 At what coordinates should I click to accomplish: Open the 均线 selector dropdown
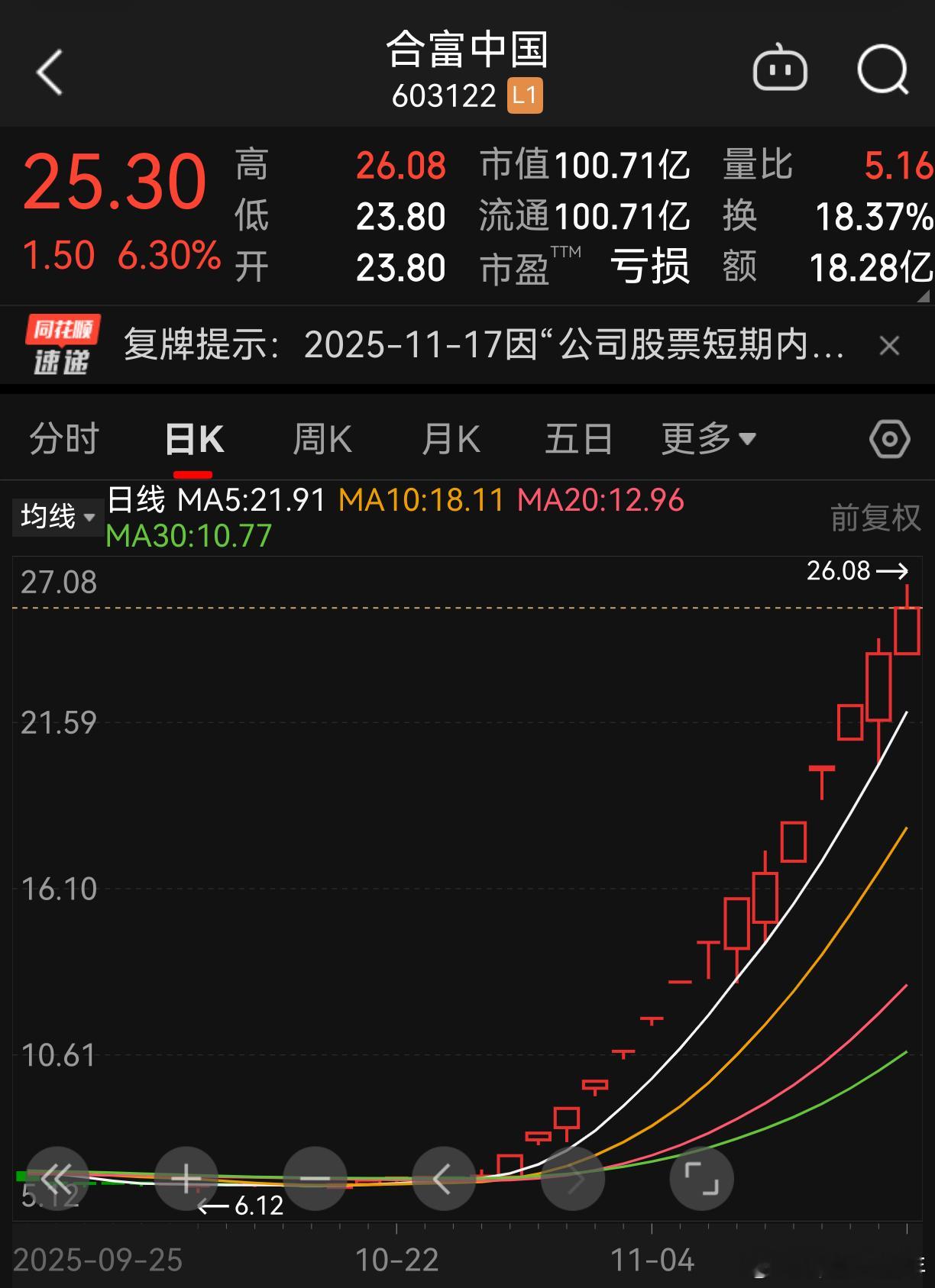(x=57, y=517)
